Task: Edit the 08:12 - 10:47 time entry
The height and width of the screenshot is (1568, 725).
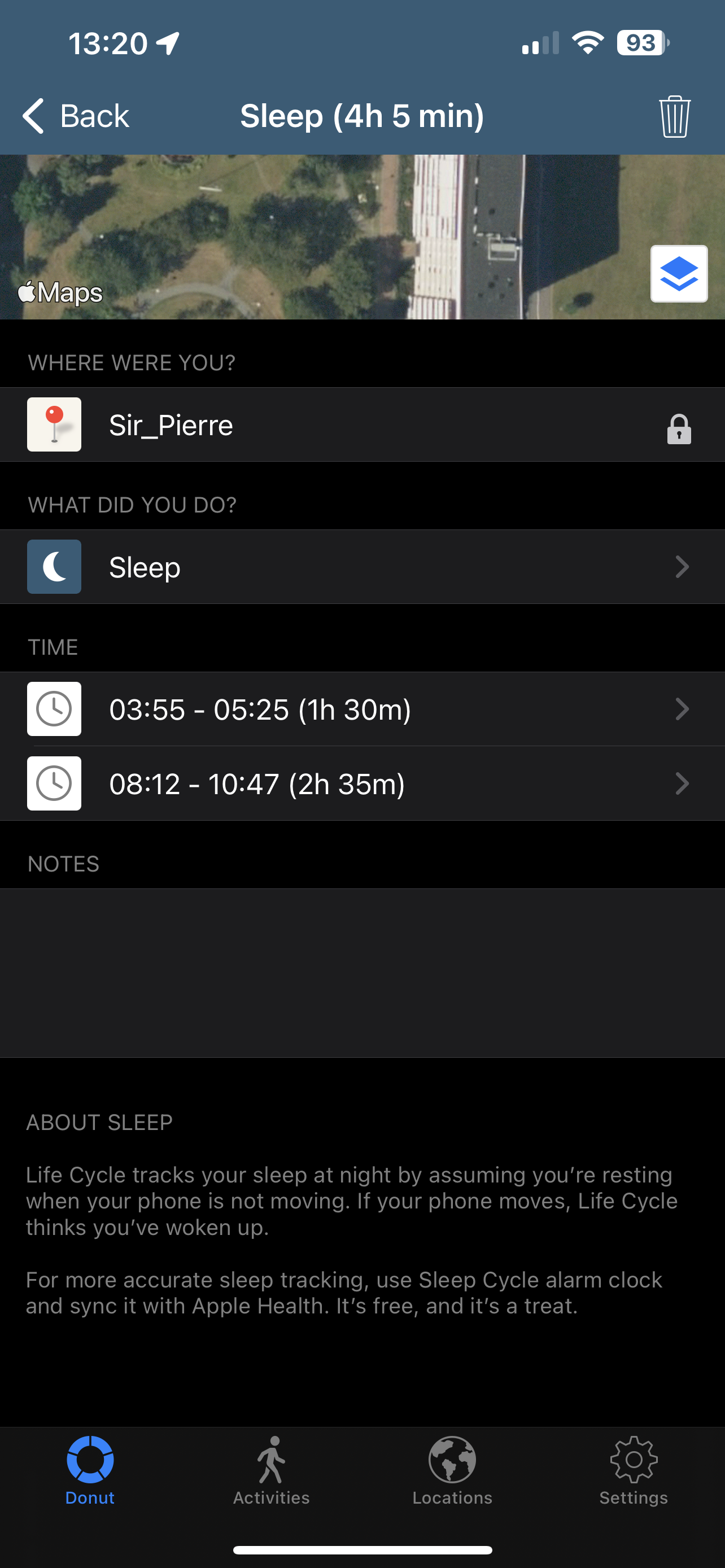Action: (x=362, y=783)
